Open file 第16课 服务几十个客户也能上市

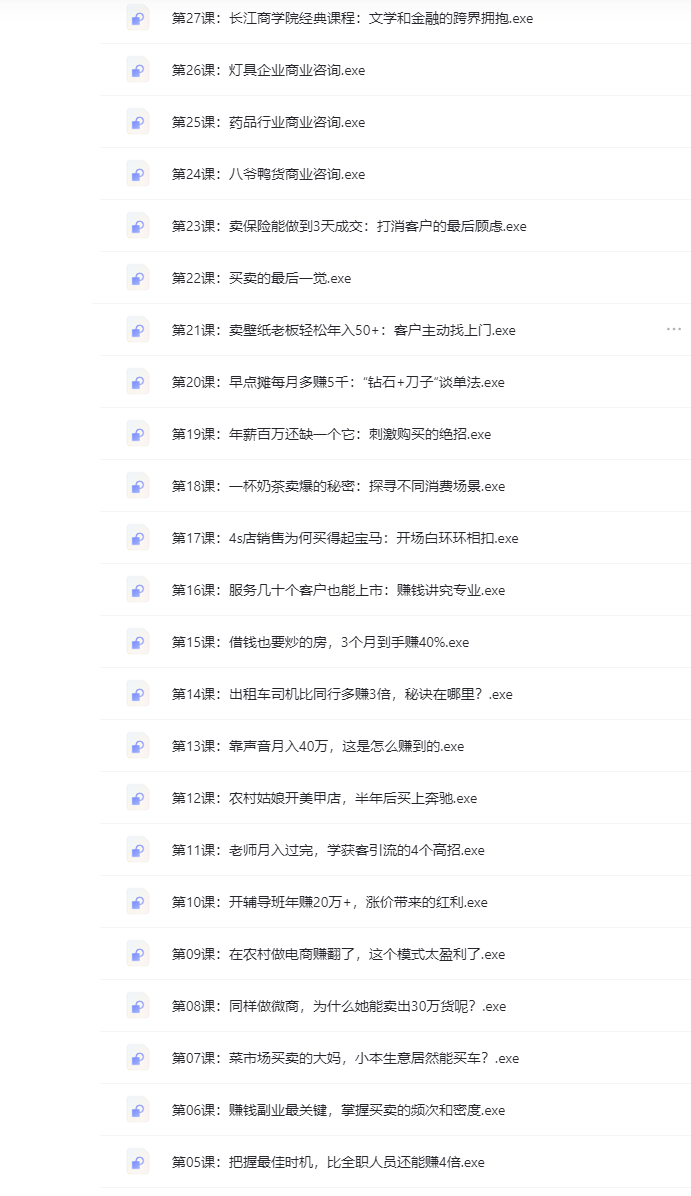pyautogui.click(x=338, y=590)
